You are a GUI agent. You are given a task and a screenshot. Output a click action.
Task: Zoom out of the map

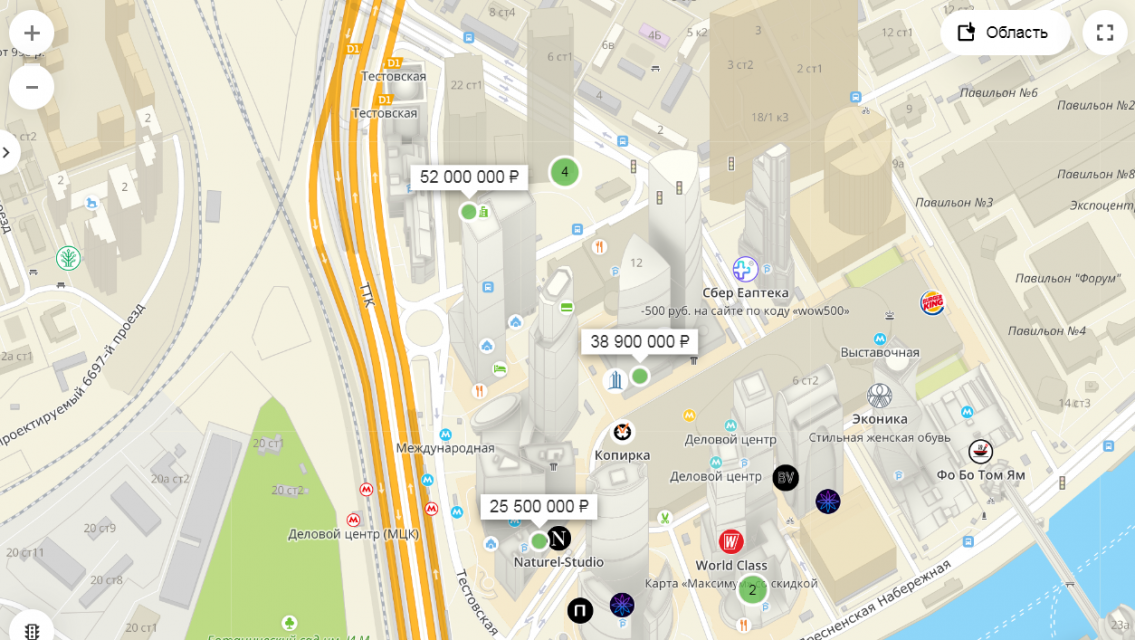click(x=32, y=87)
